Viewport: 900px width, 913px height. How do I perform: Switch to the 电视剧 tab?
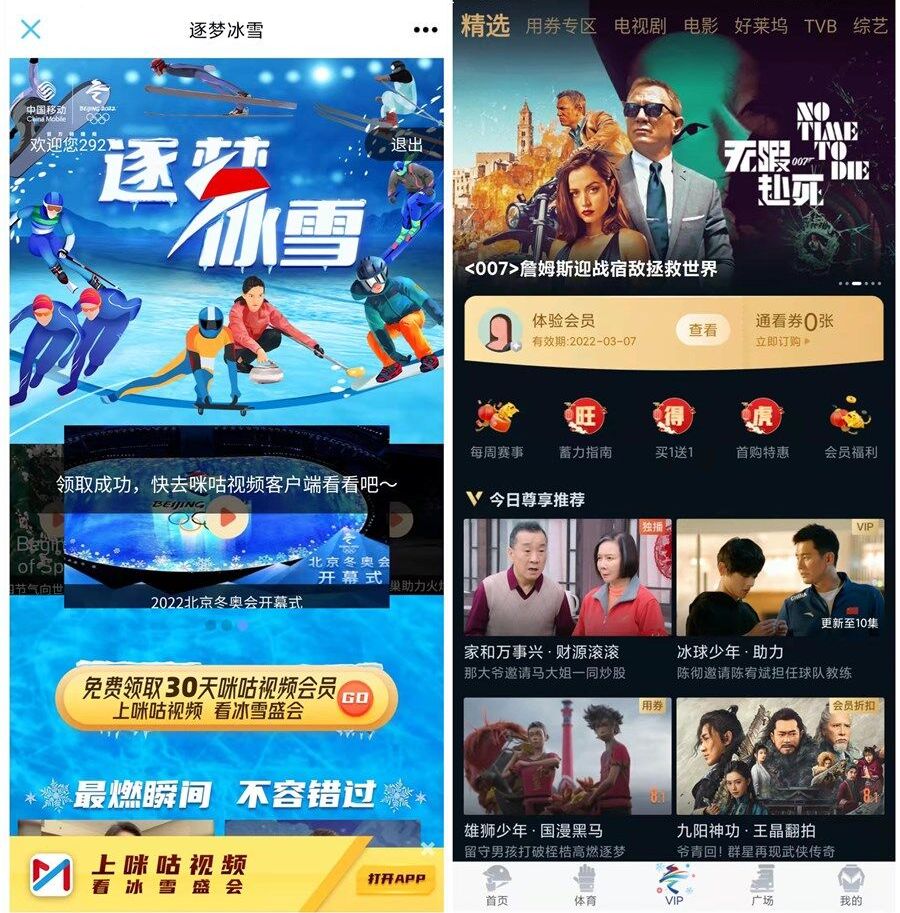(640, 26)
